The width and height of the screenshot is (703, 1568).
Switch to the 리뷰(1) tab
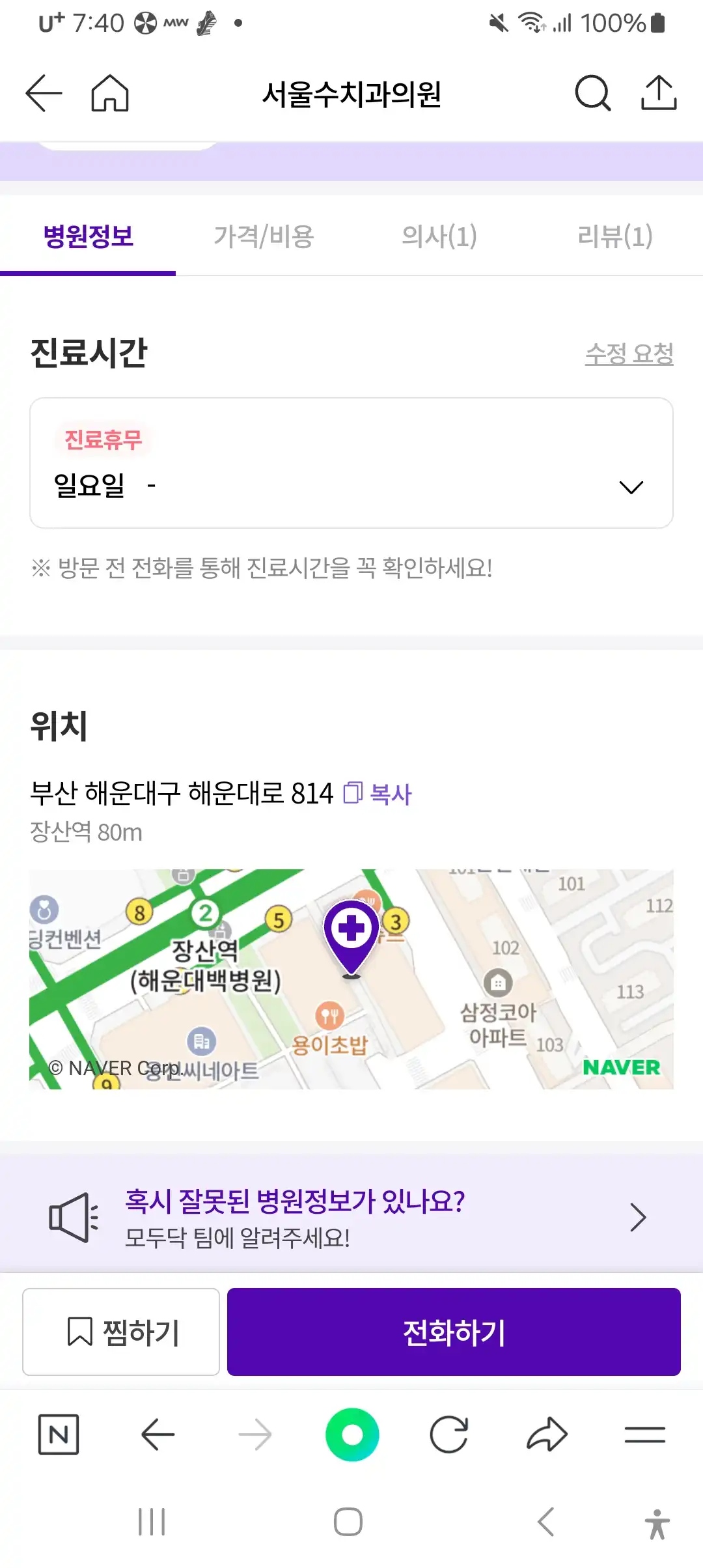click(616, 237)
